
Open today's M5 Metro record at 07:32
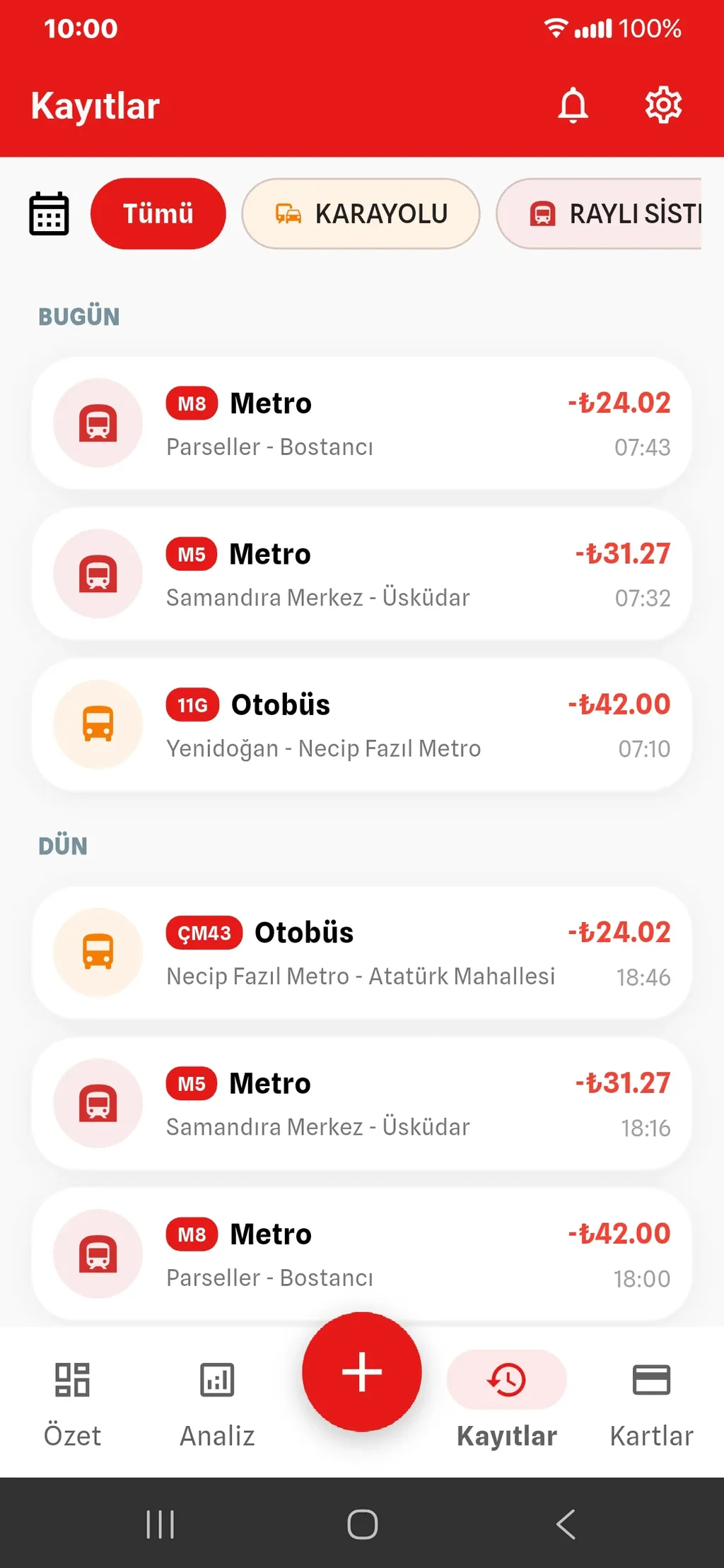[361, 574]
